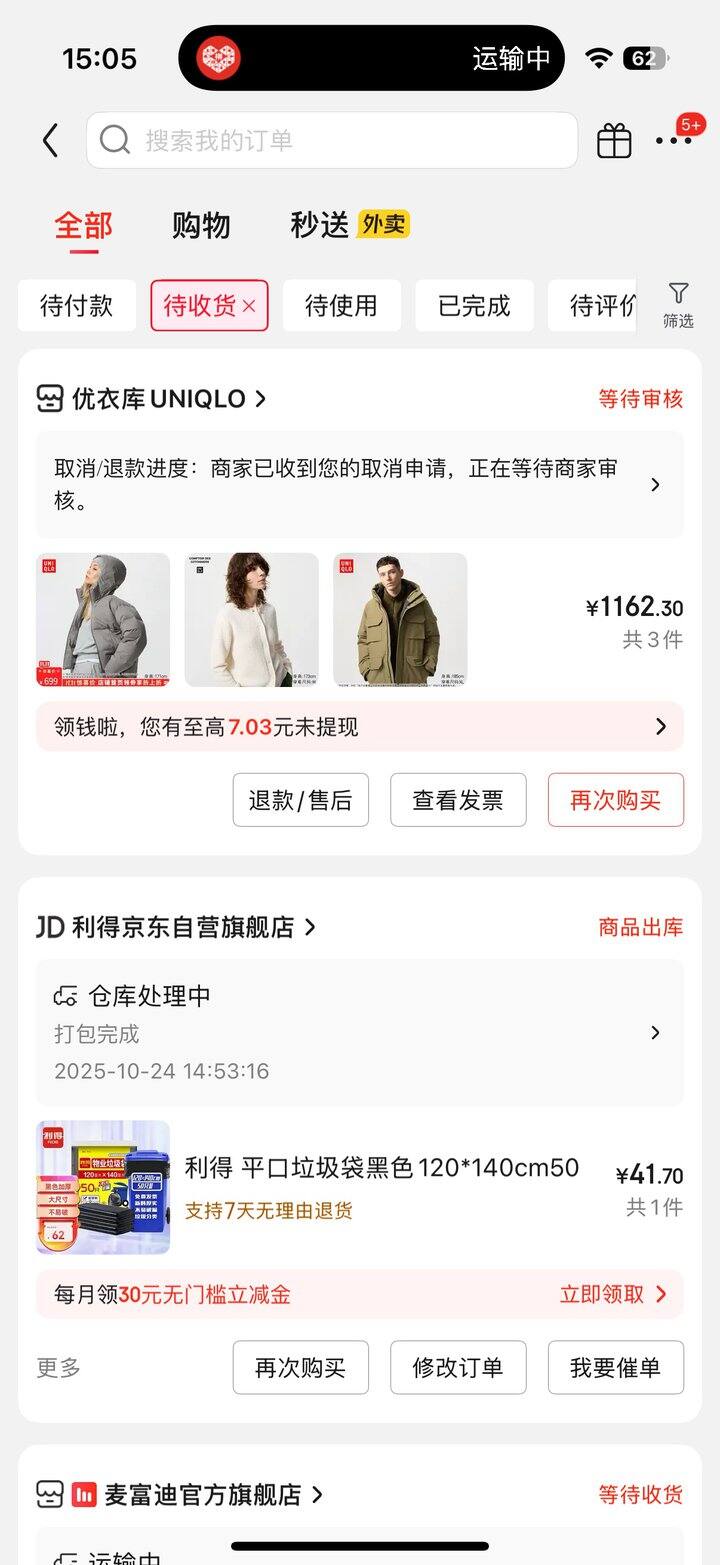Open 仓库处理中 logistics details
The width and height of the screenshot is (720, 1565).
coord(360,1033)
